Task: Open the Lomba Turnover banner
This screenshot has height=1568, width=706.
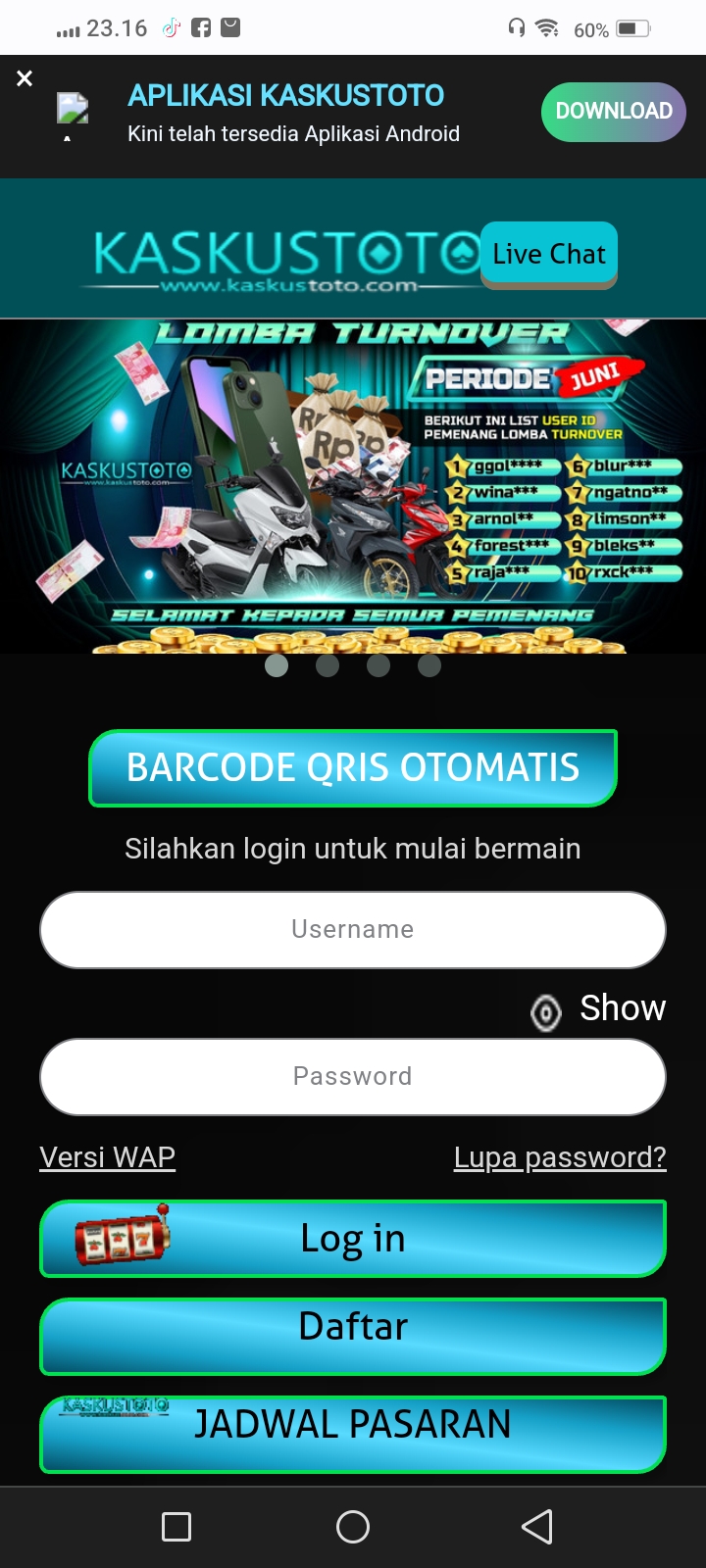Action: coord(353,485)
